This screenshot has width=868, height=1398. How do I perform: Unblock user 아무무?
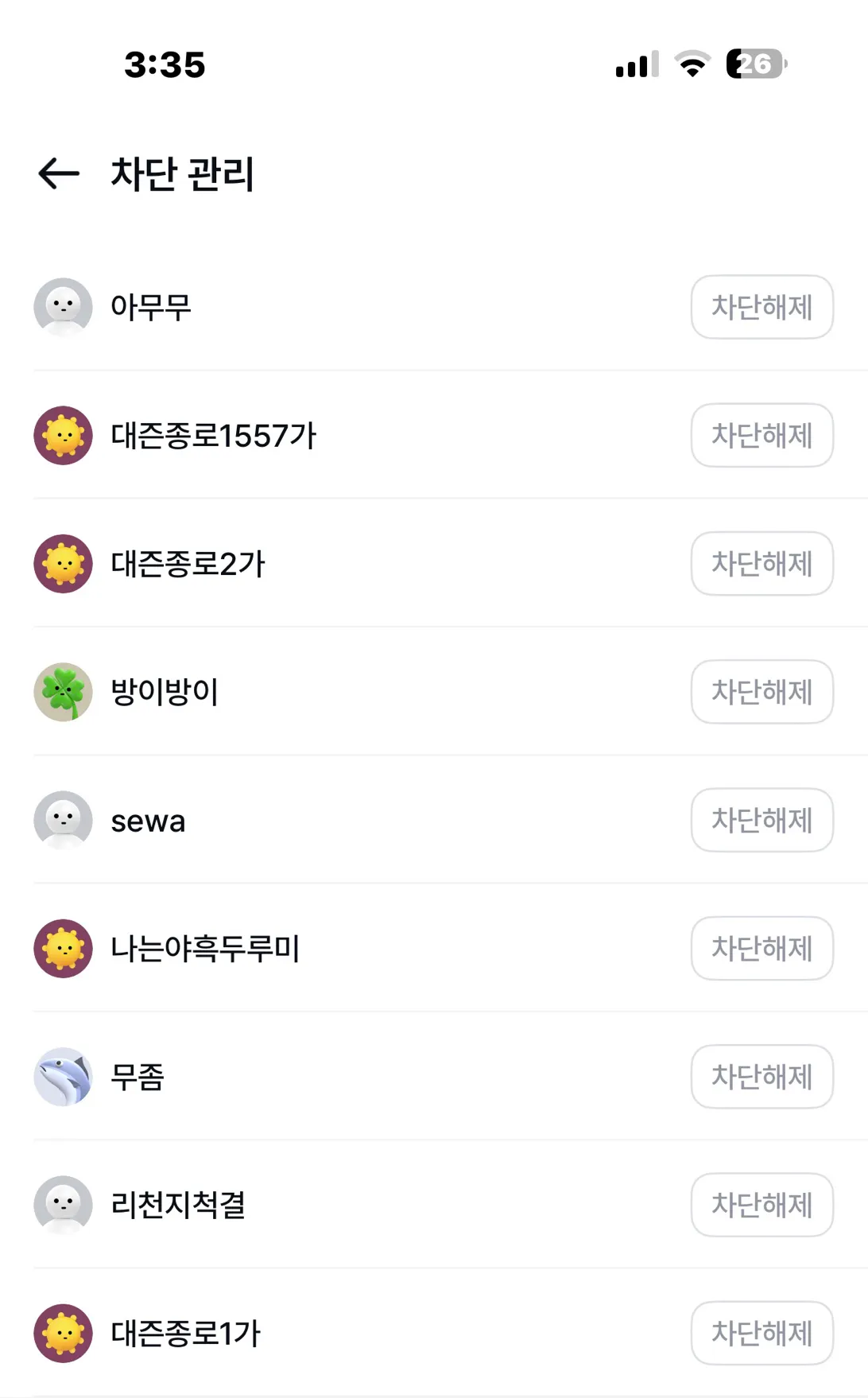click(761, 307)
